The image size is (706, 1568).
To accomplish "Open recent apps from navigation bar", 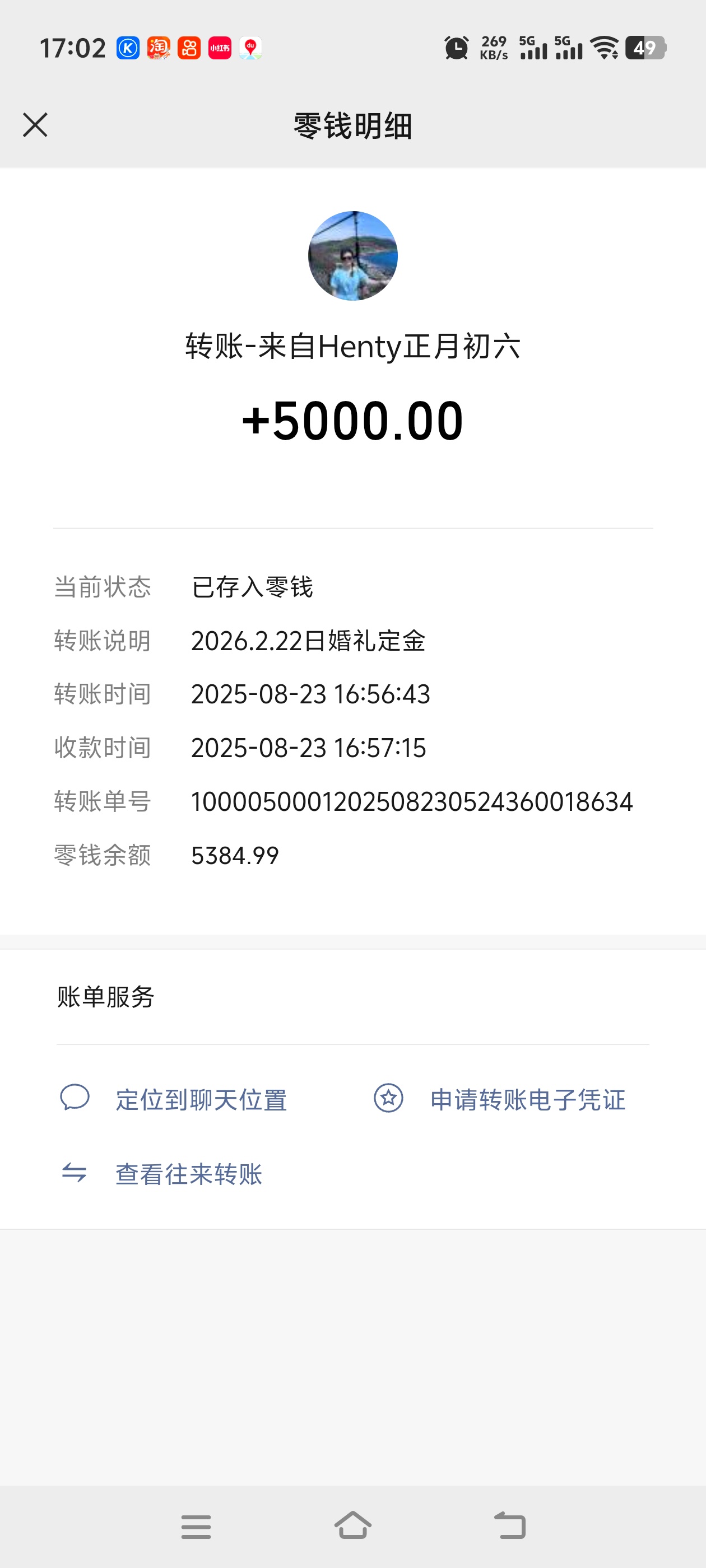I will pos(196,1526).
